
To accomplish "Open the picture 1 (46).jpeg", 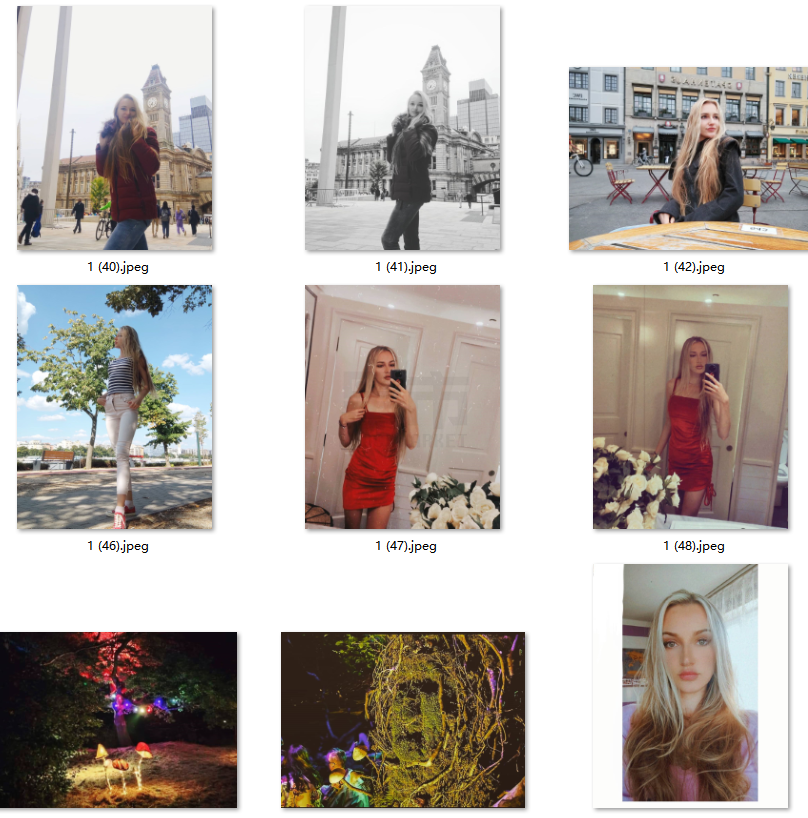I will pos(114,407).
